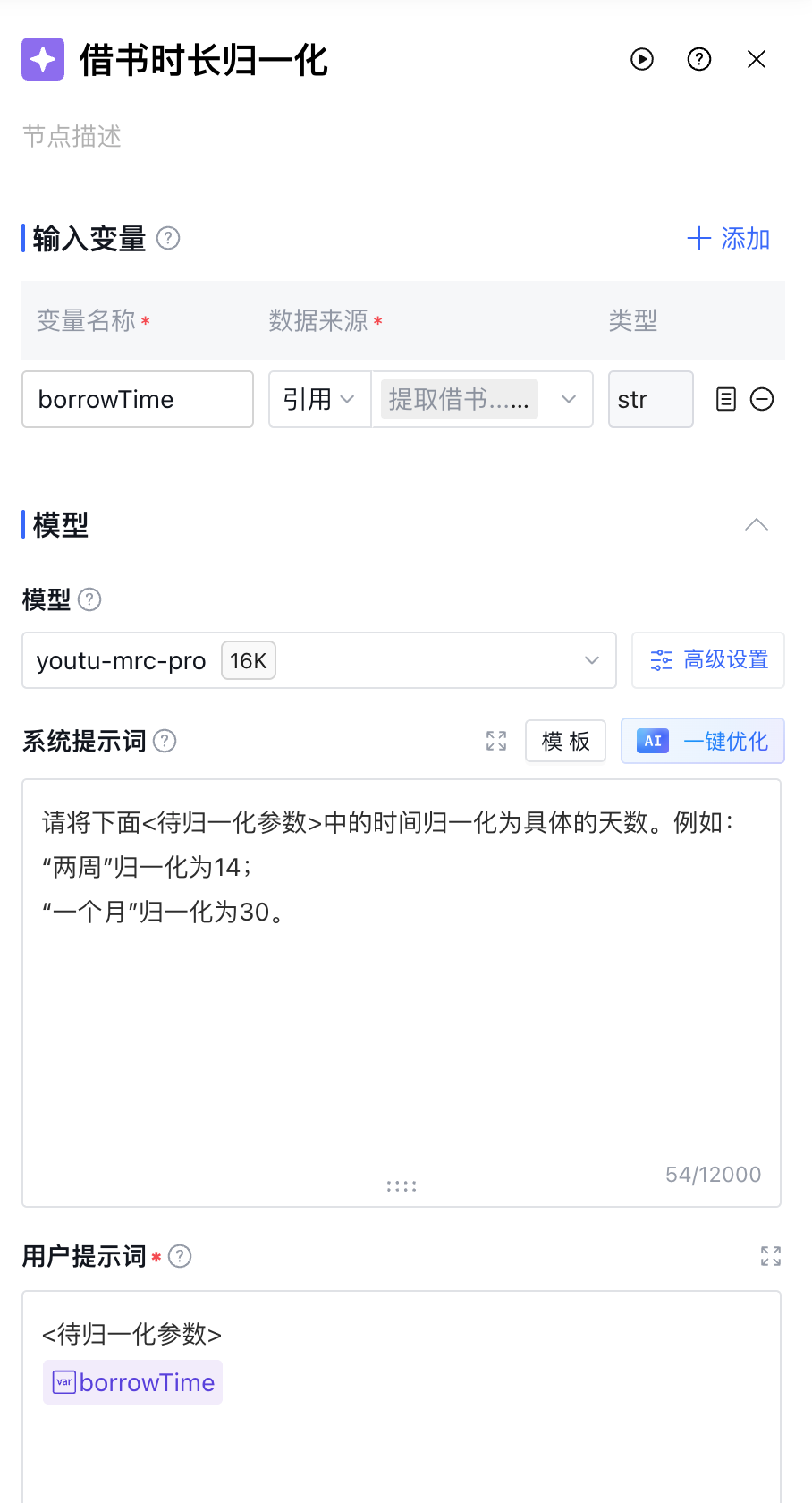Run the node with the play icon
Viewport: 812px width, 1503px height.
coord(642,59)
